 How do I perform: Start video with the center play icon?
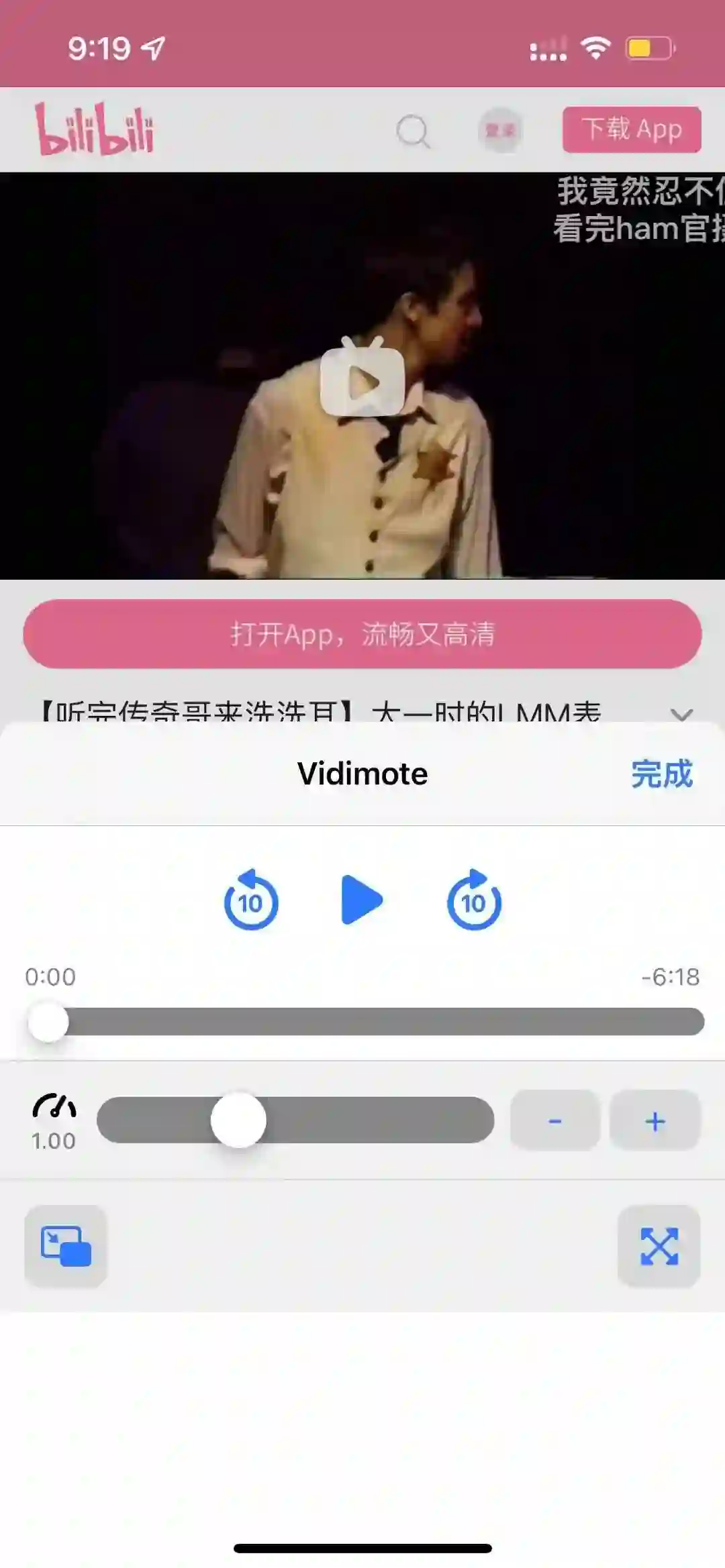click(362, 380)
